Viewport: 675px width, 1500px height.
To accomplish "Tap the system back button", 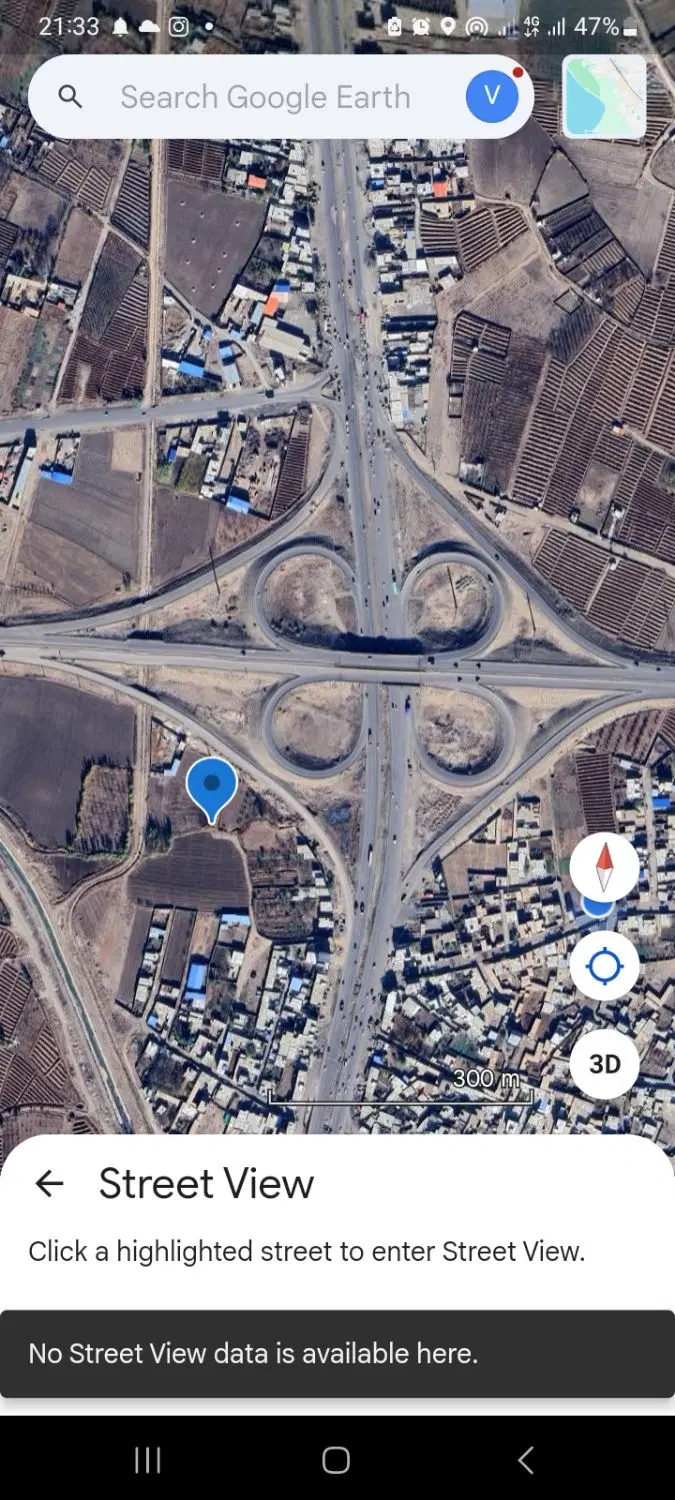I will coord(526,1460).
